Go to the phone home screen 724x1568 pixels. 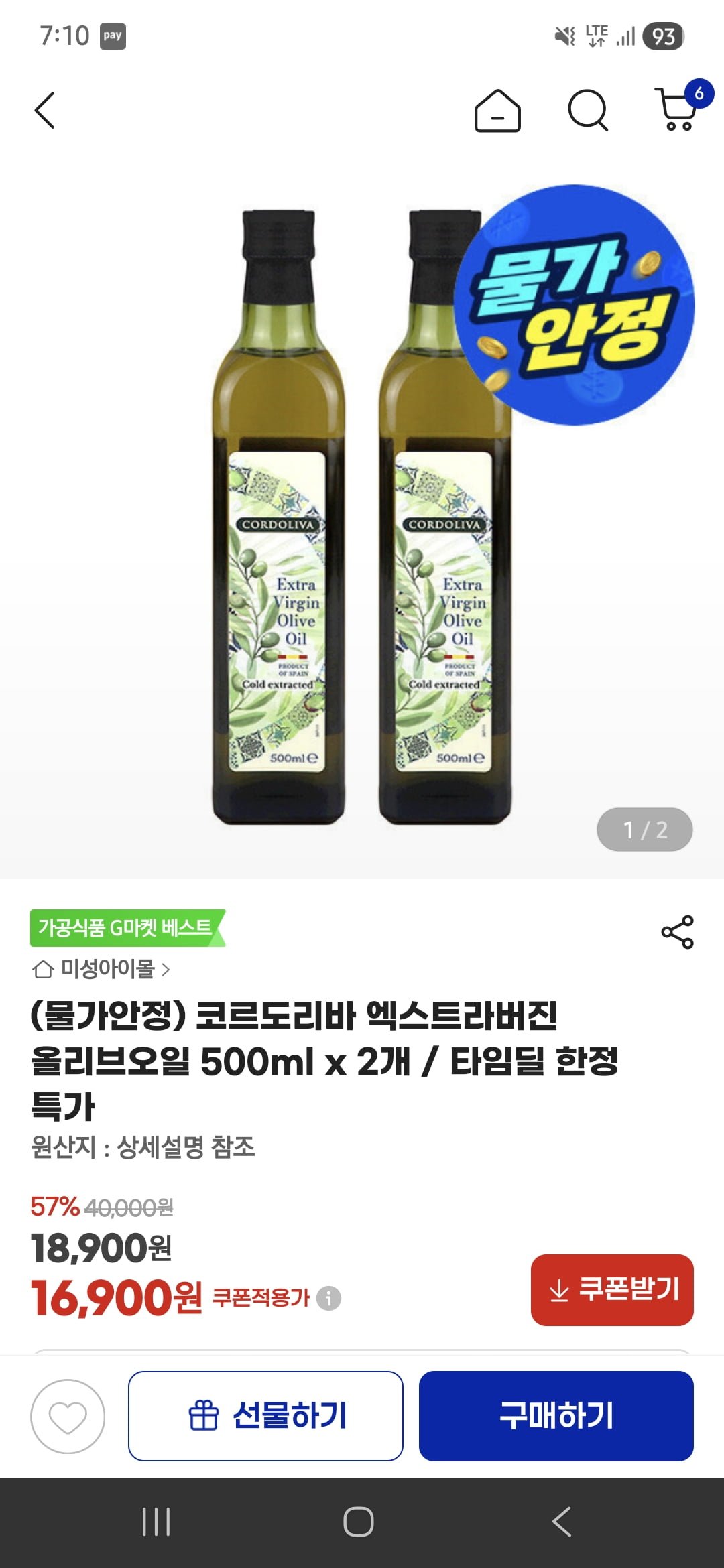coord(359,1522)
